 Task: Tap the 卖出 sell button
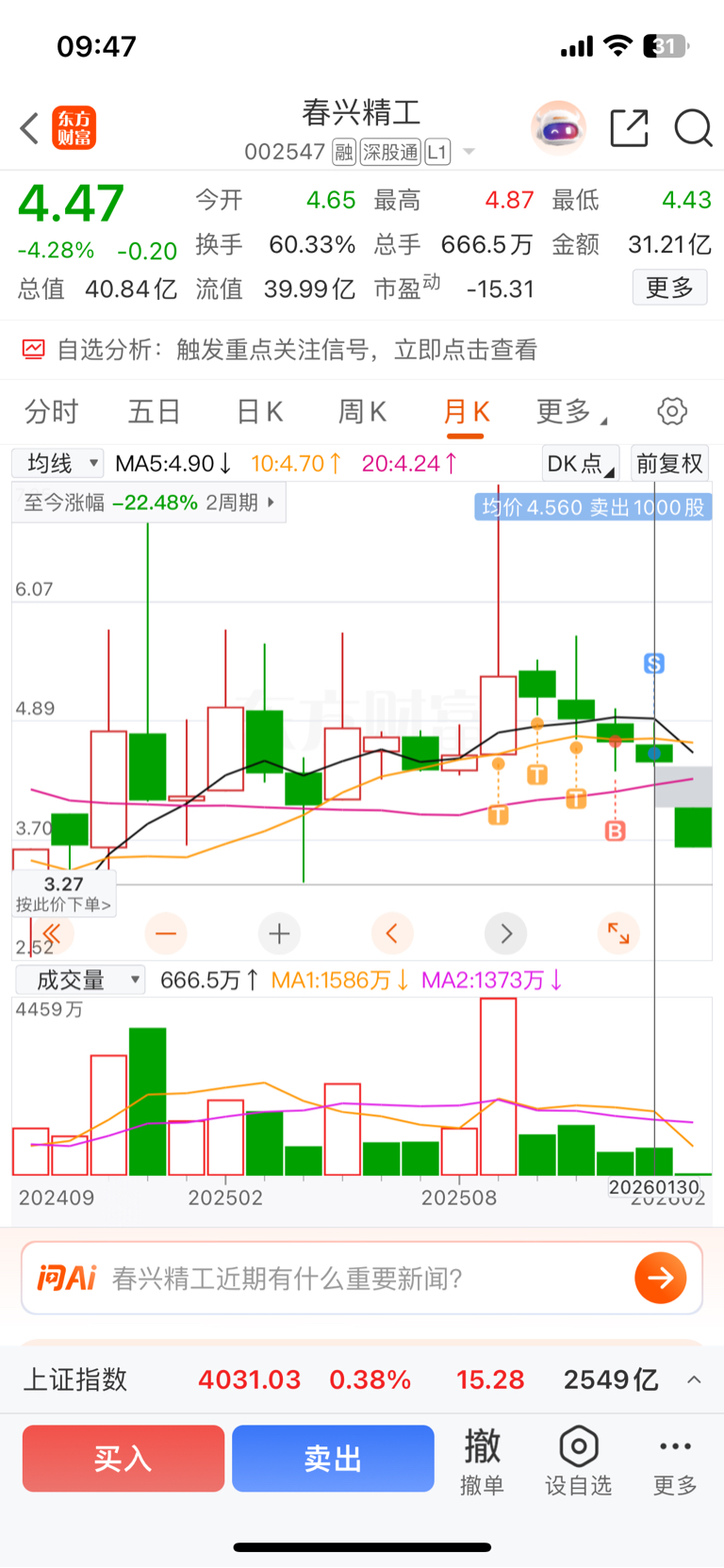pyautogui.click(x=333, y=1459)
